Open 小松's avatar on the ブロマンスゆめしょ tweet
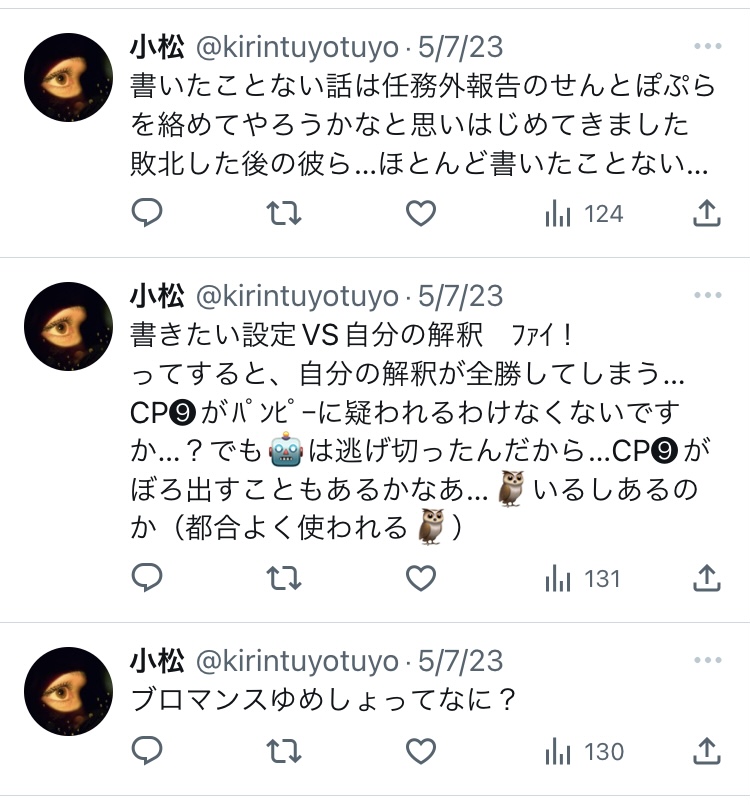 coord(68,691)
